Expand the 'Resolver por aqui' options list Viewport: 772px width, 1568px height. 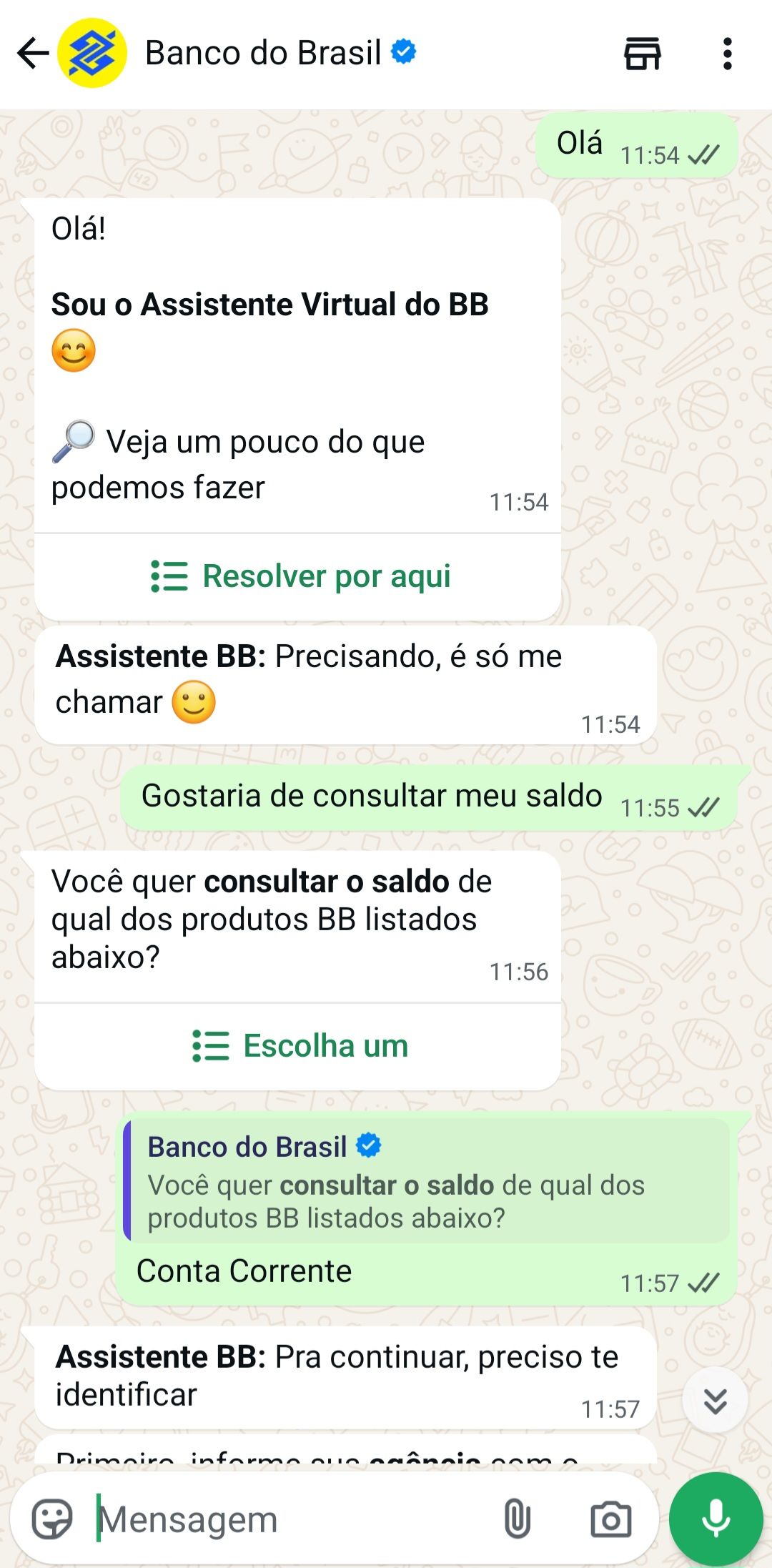(299, 575)
